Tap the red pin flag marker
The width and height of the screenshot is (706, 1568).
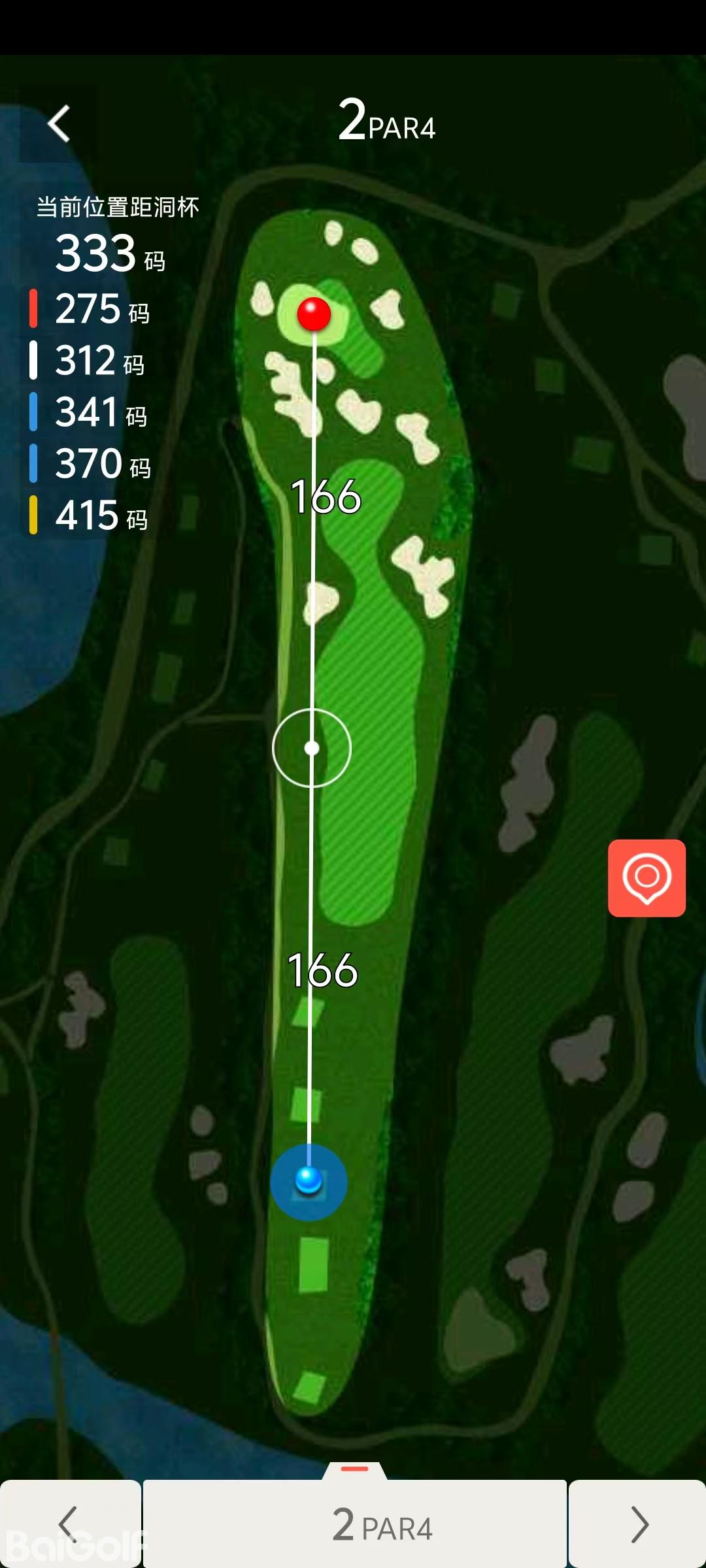coord(314,314)
